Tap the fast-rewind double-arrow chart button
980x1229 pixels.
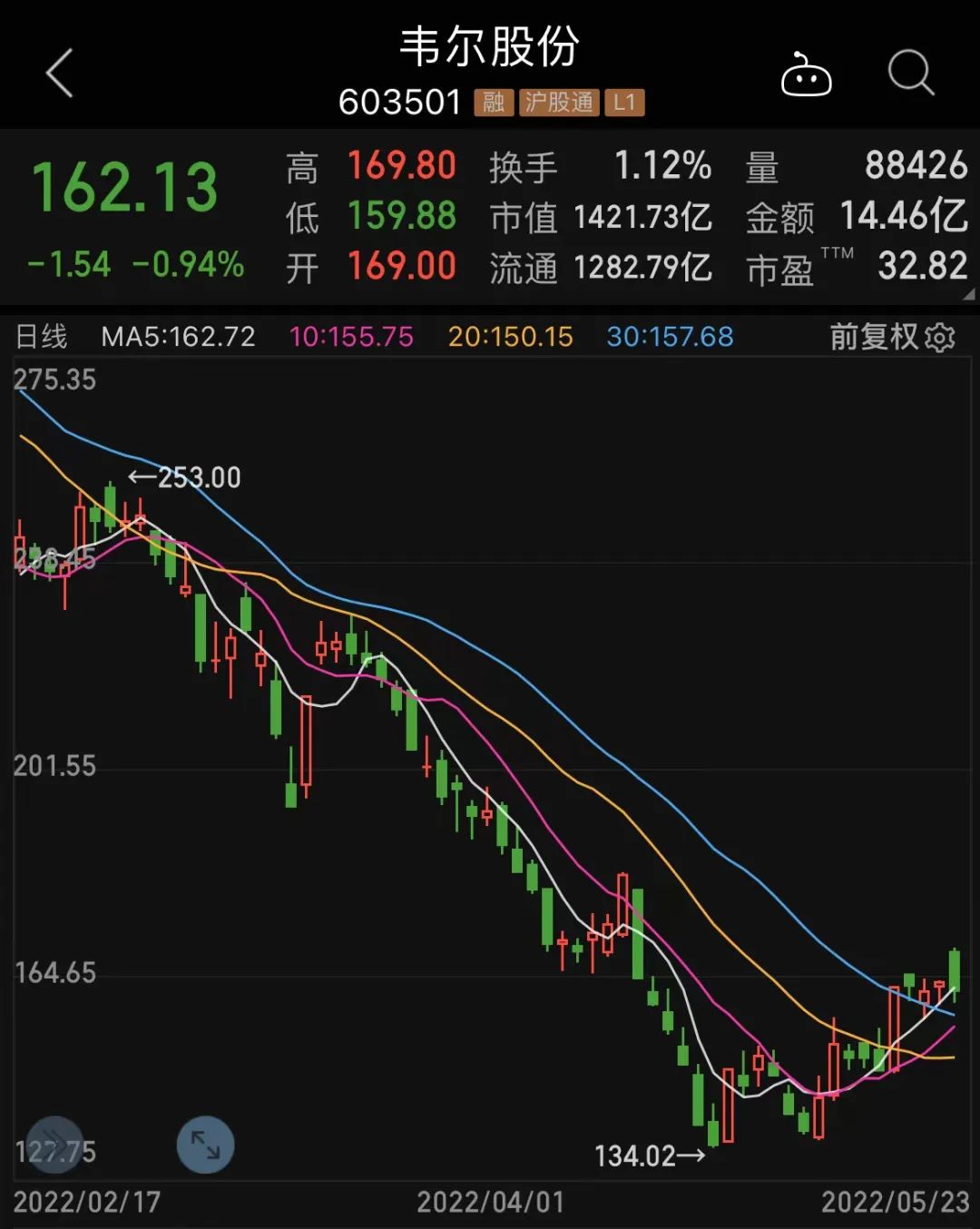pyautogui.click(x=54, y=1144)
